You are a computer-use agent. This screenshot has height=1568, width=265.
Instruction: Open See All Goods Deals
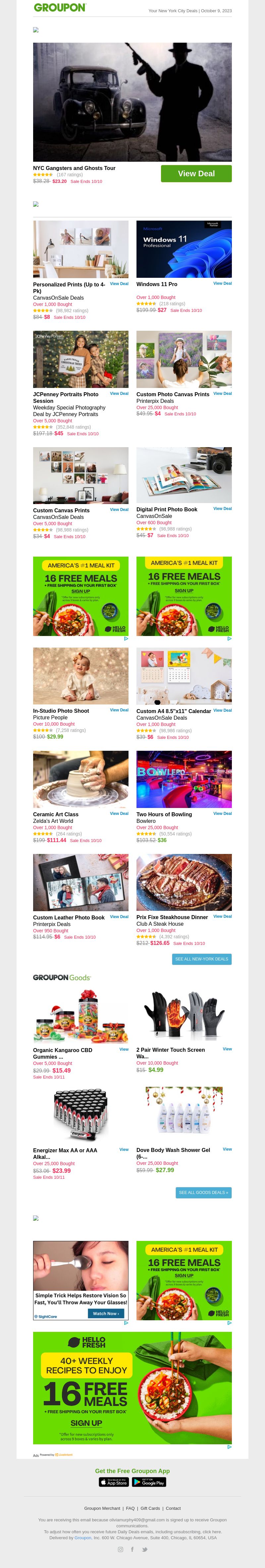pyautogui.click(x=203, y=1192)
